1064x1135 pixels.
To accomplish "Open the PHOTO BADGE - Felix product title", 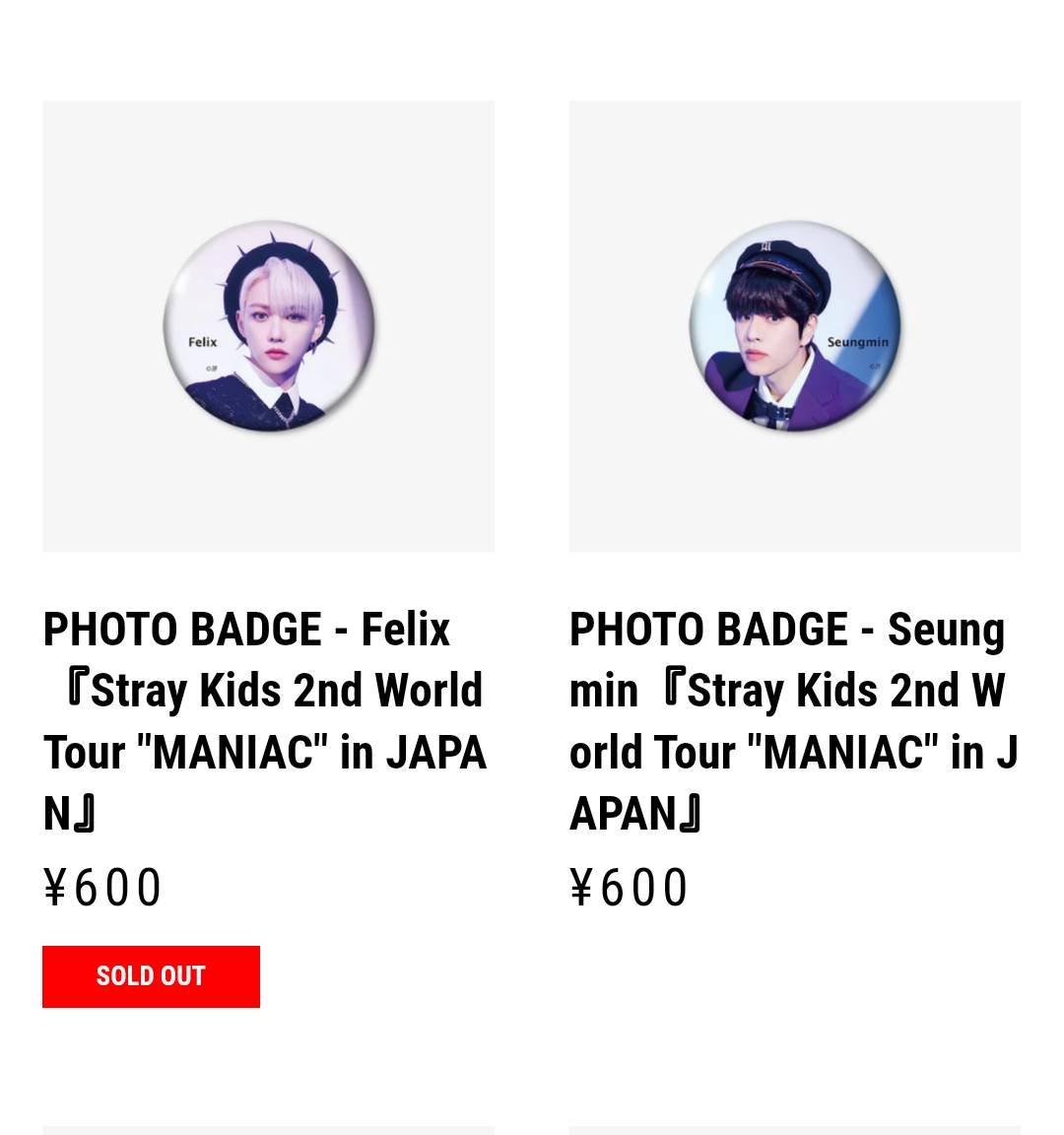I will (x=264, y=721).
